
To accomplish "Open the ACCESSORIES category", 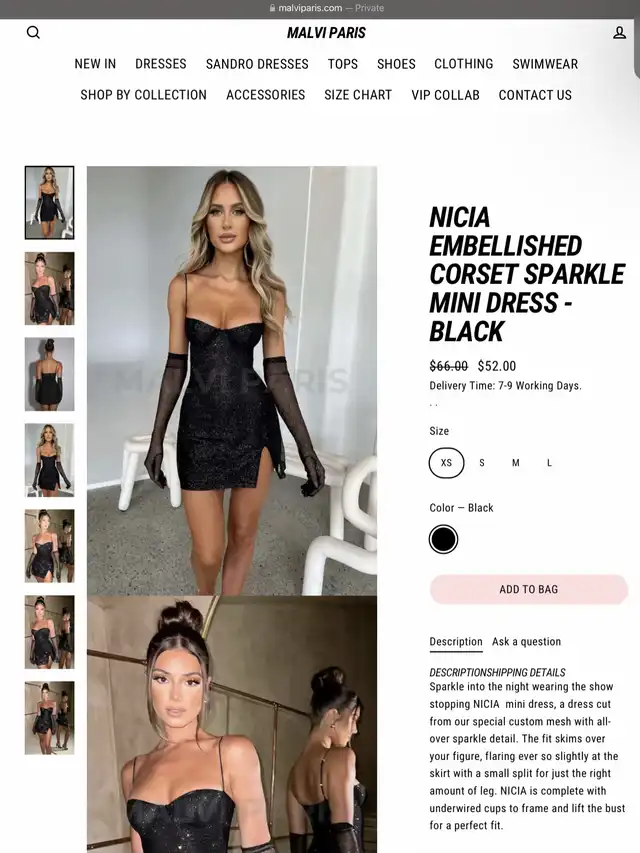I will (266, 95).
